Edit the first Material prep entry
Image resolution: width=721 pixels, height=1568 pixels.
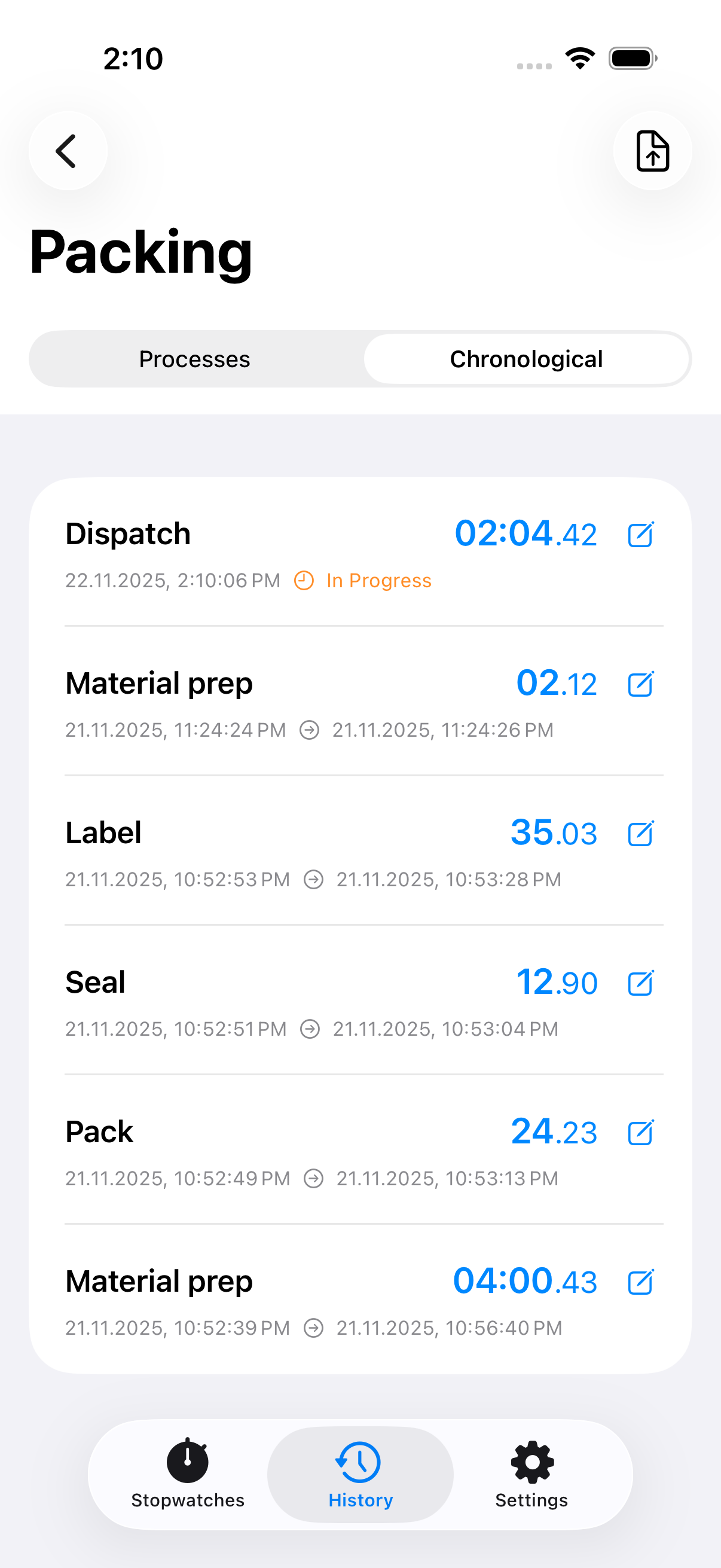(x=641, y=685)
